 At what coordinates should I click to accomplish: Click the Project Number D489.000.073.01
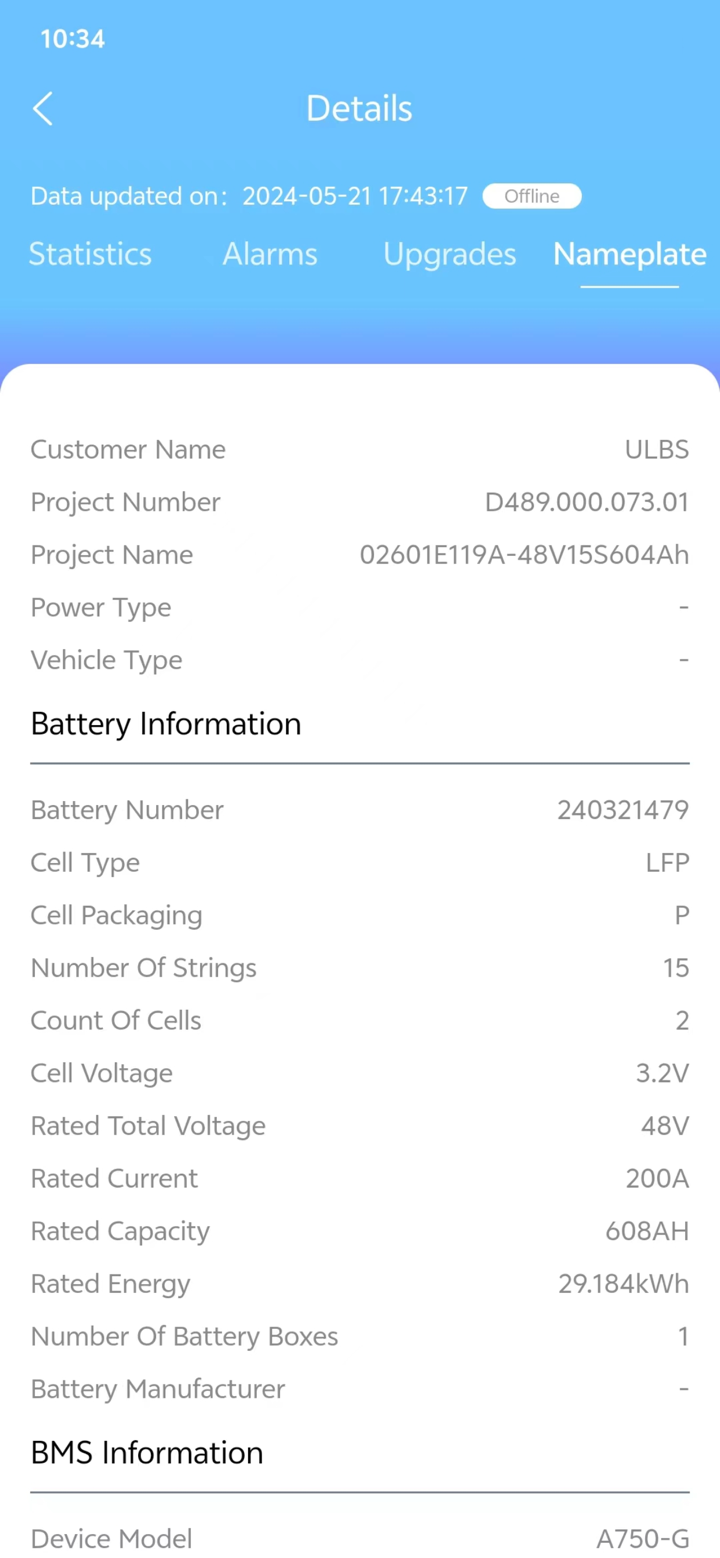pos(587,502)
